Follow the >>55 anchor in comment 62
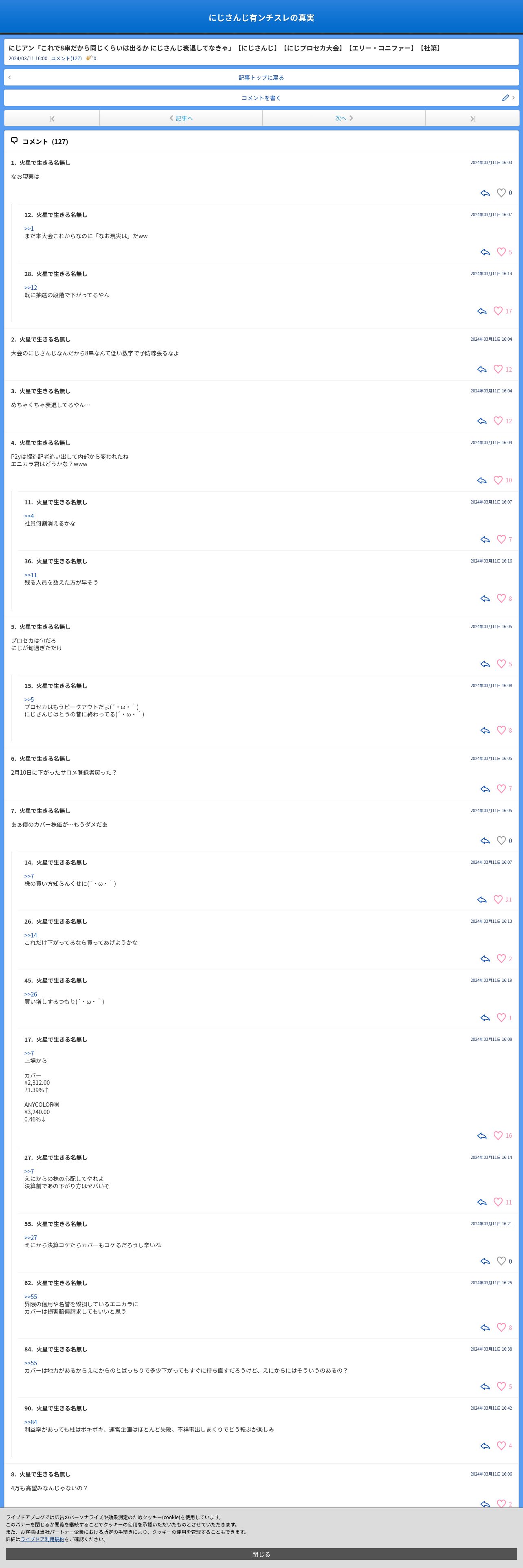 tap(31, 1296)
